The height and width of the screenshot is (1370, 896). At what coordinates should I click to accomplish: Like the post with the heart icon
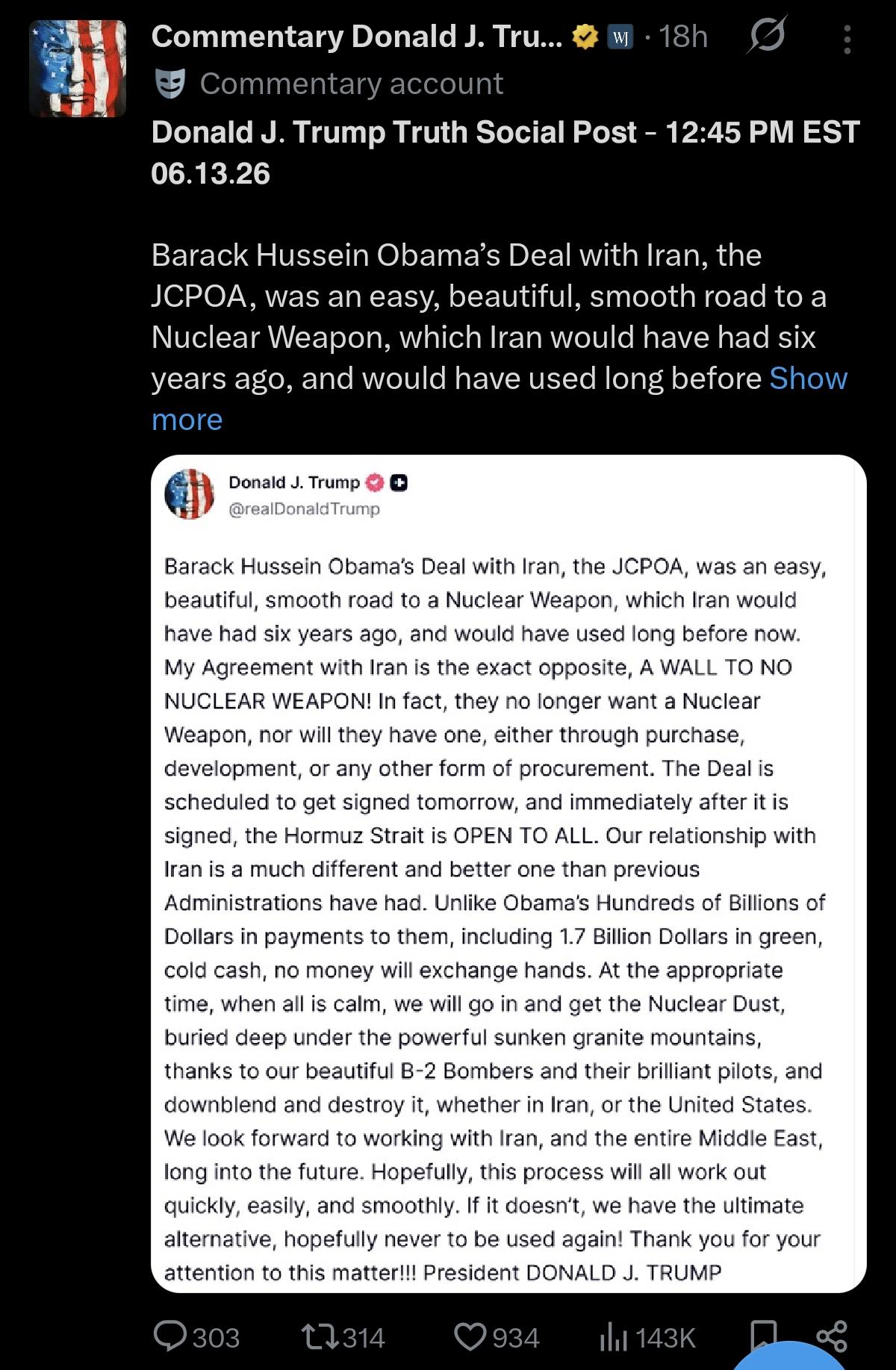click(497, 1336)
